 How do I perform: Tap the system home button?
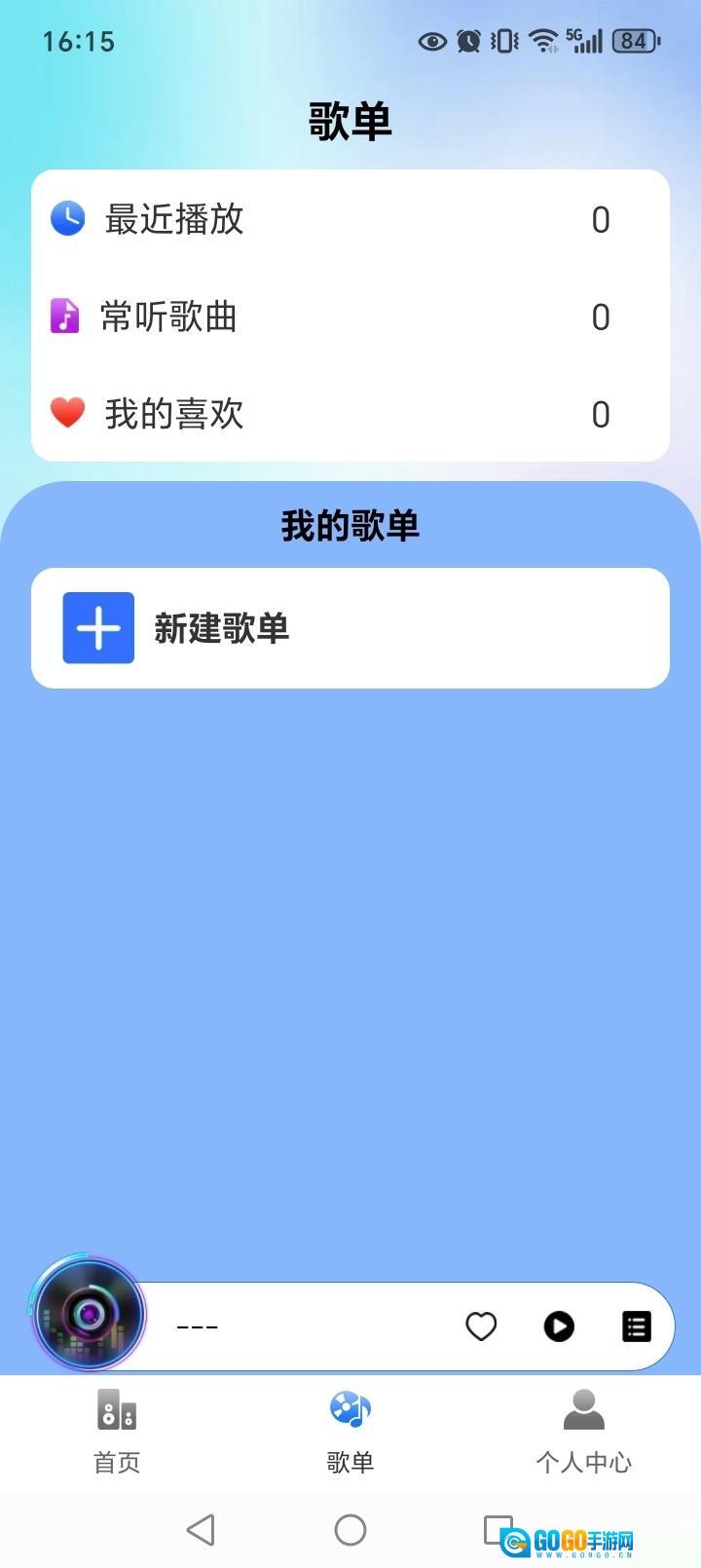350,1529
